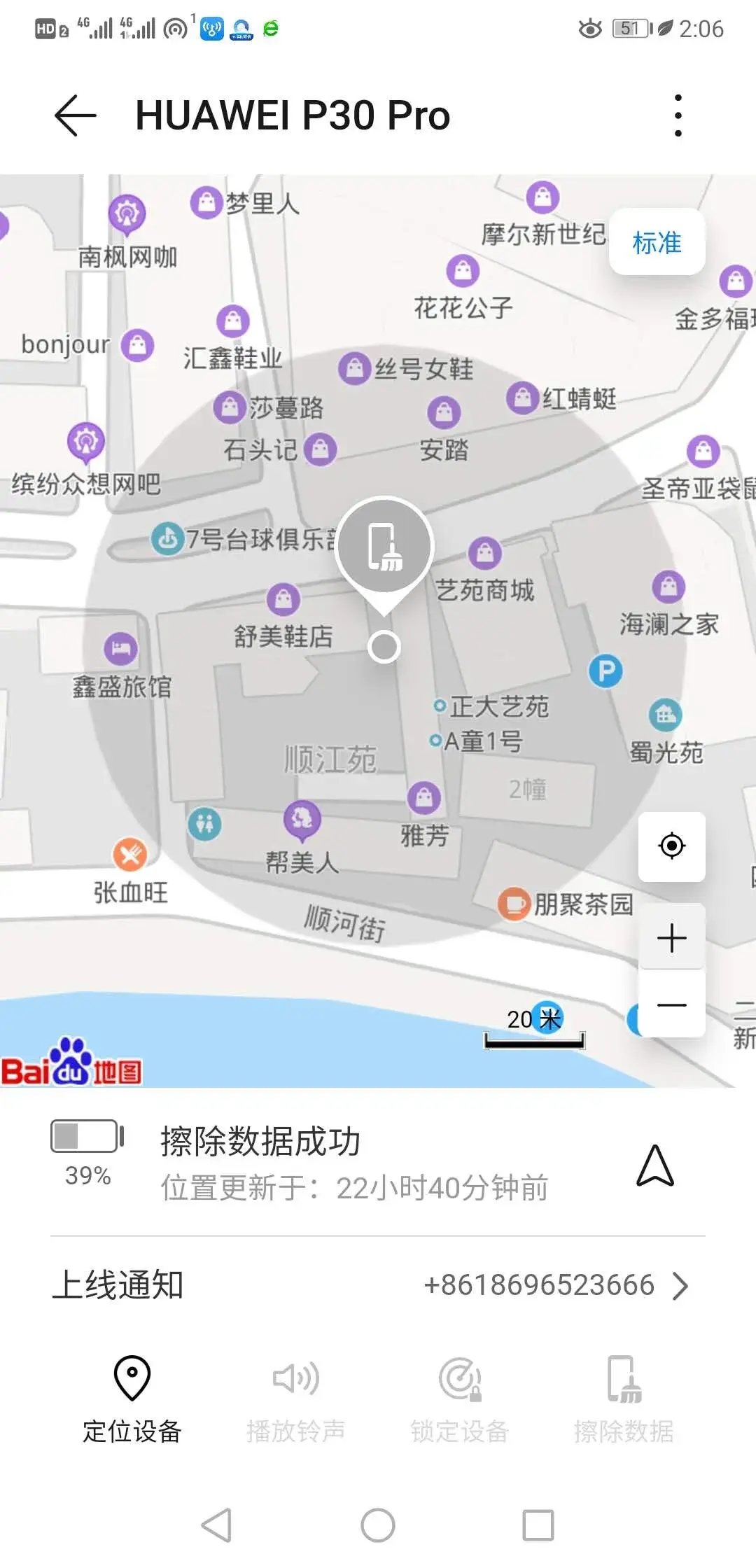Screen dimensions: 756x1568
Task: Go back using the top arrow
Action: point(76,115)
